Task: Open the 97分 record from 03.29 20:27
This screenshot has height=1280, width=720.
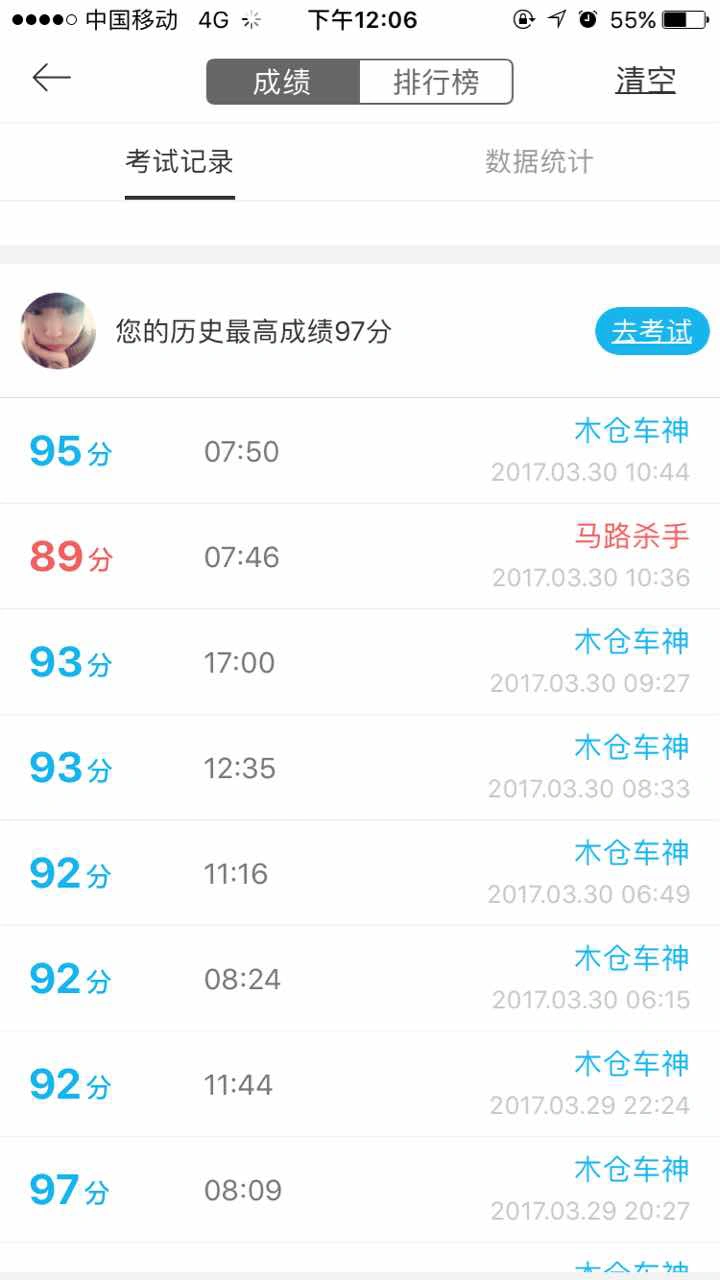Action: point(360,1190)
